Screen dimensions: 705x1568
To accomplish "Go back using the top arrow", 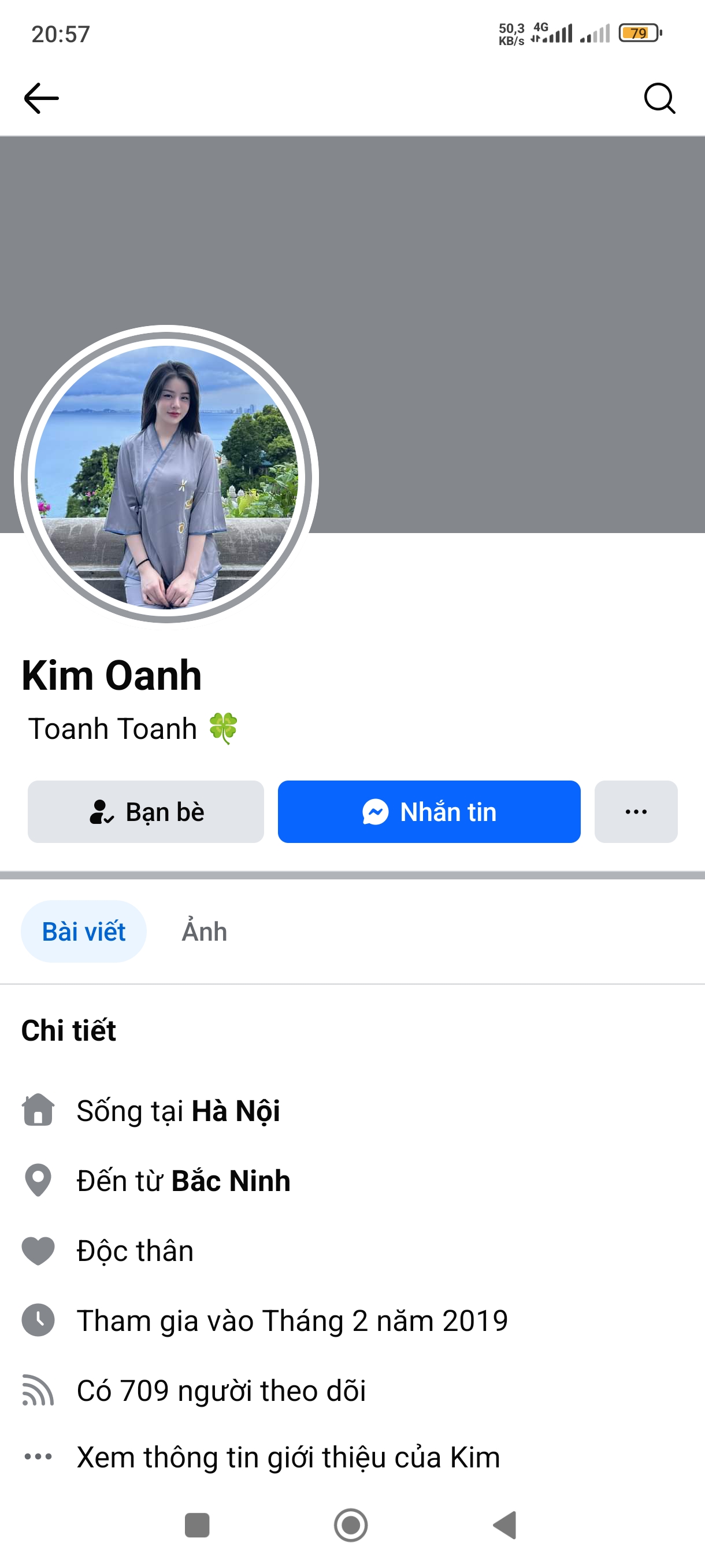I will pos(42,98).
